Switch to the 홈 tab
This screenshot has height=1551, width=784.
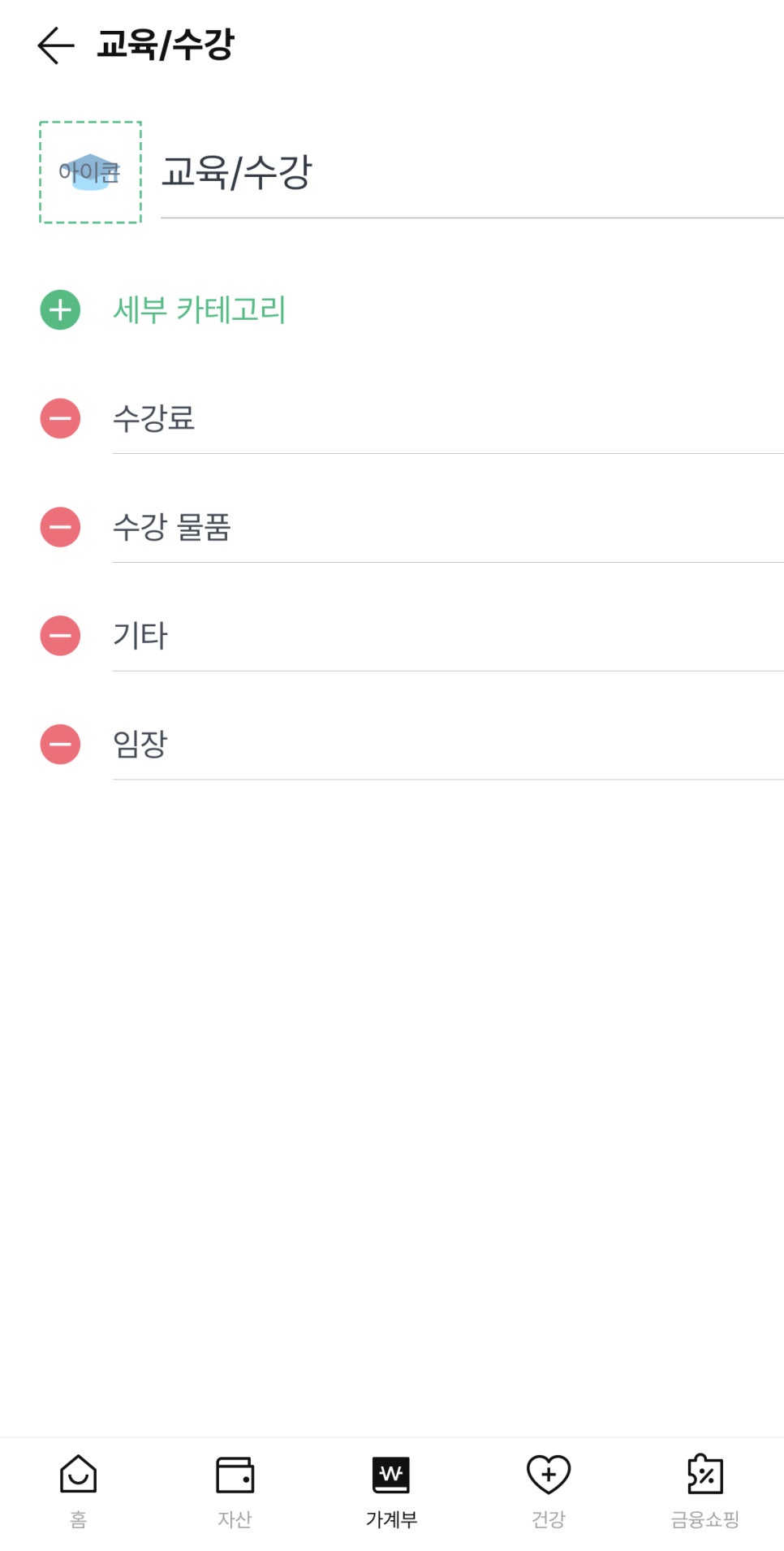click(78, 1491)
